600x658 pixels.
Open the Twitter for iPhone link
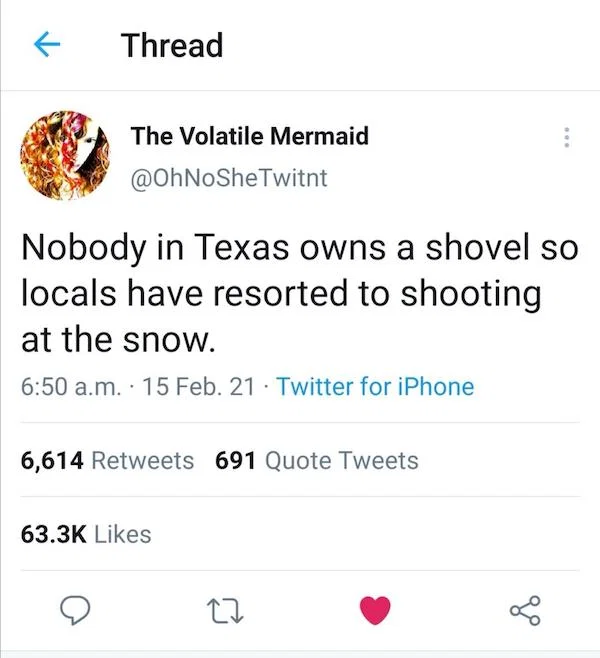(374, 386)
